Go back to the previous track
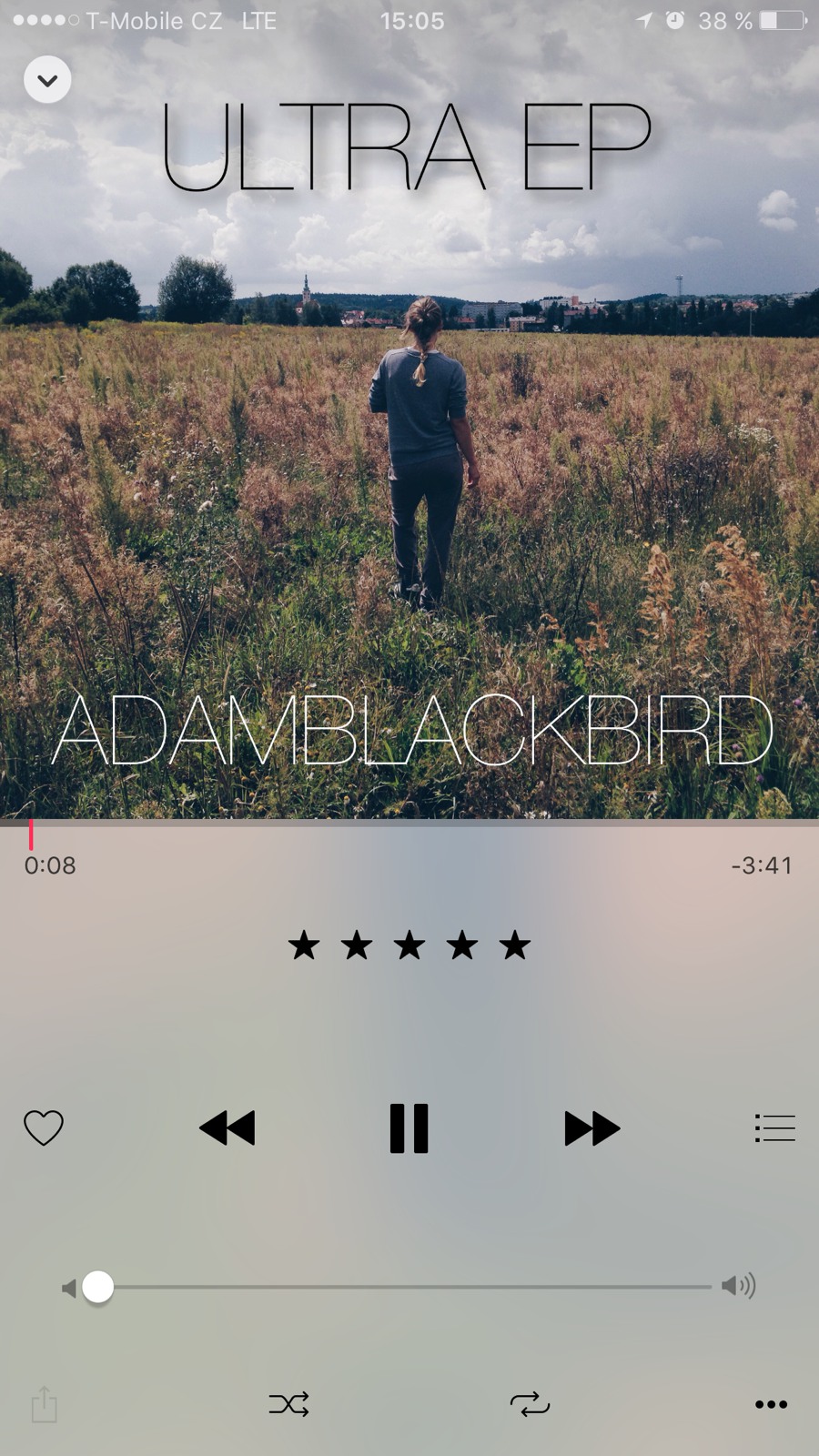Viewport: 819px width, 1456px height. point(227,1128)
